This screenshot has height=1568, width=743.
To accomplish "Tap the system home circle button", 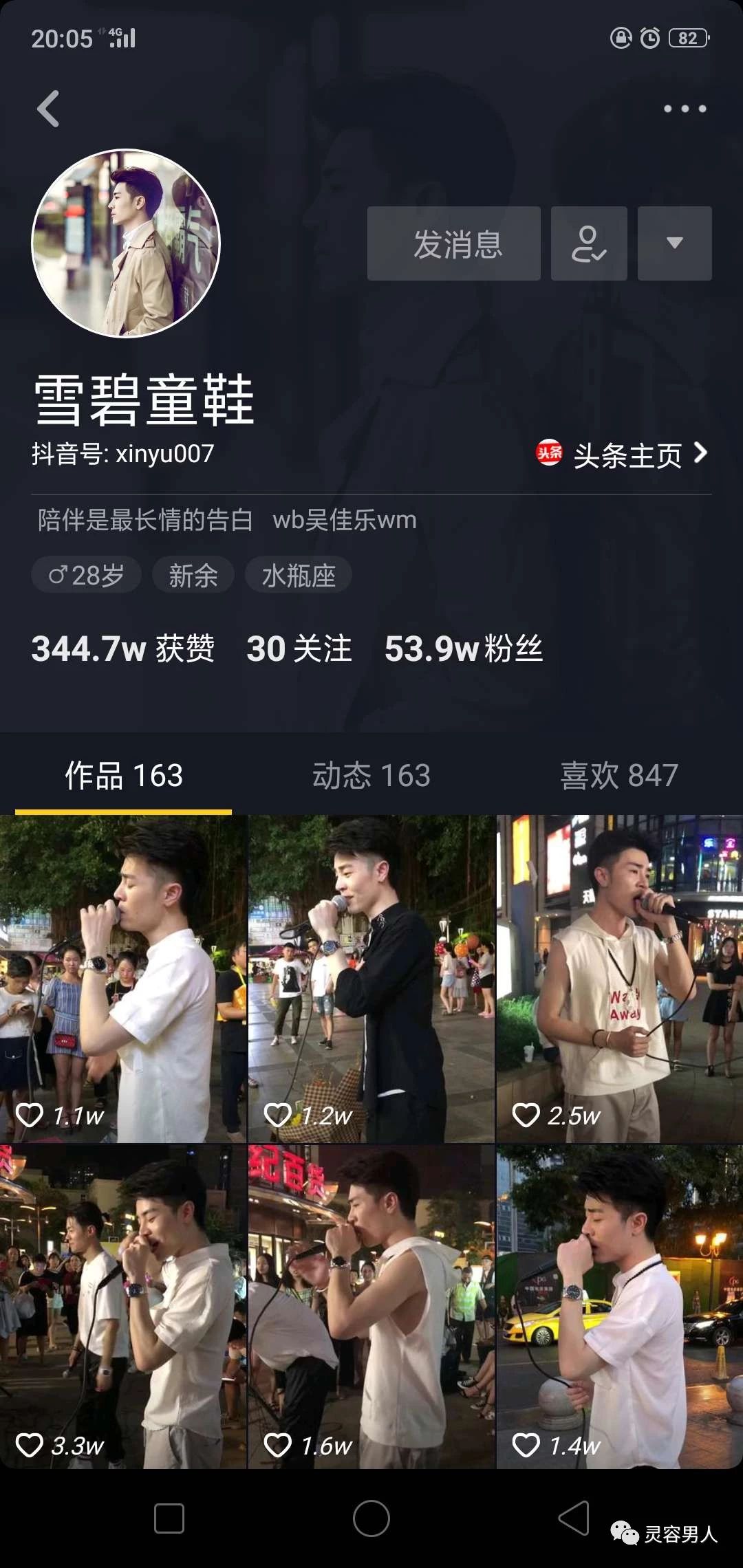I will point(371,1518).
